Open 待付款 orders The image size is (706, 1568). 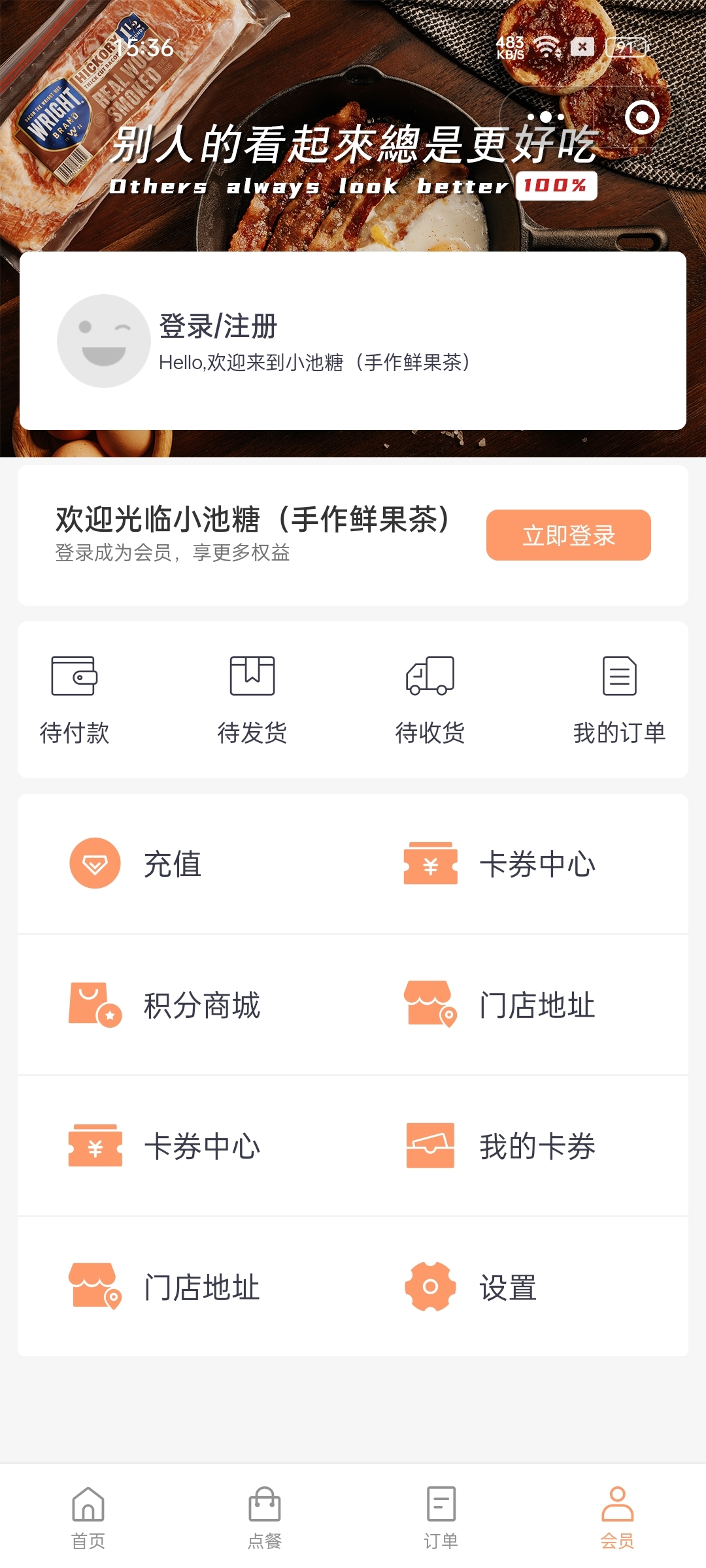pos(75,700)
